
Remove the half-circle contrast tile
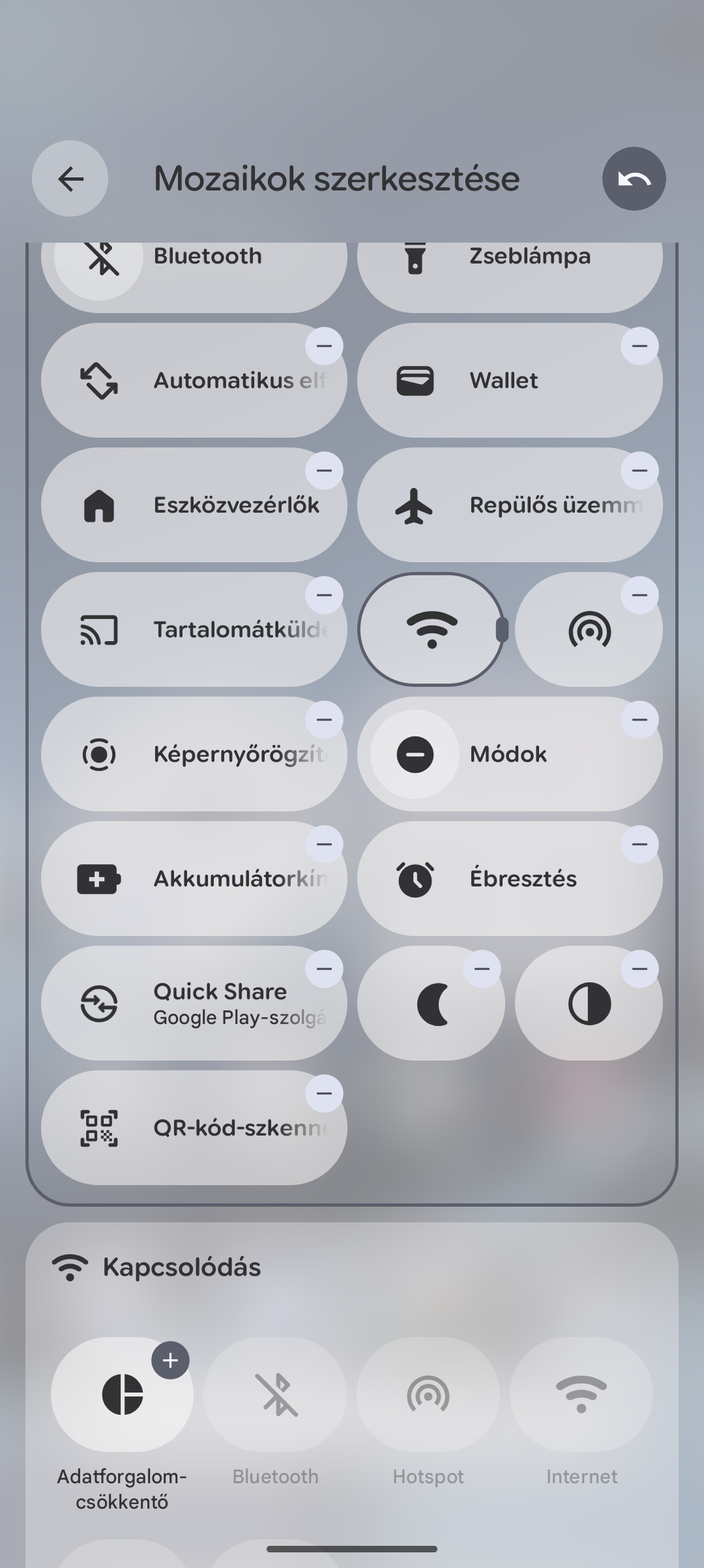pyautogui.click(x=639, y=969)
